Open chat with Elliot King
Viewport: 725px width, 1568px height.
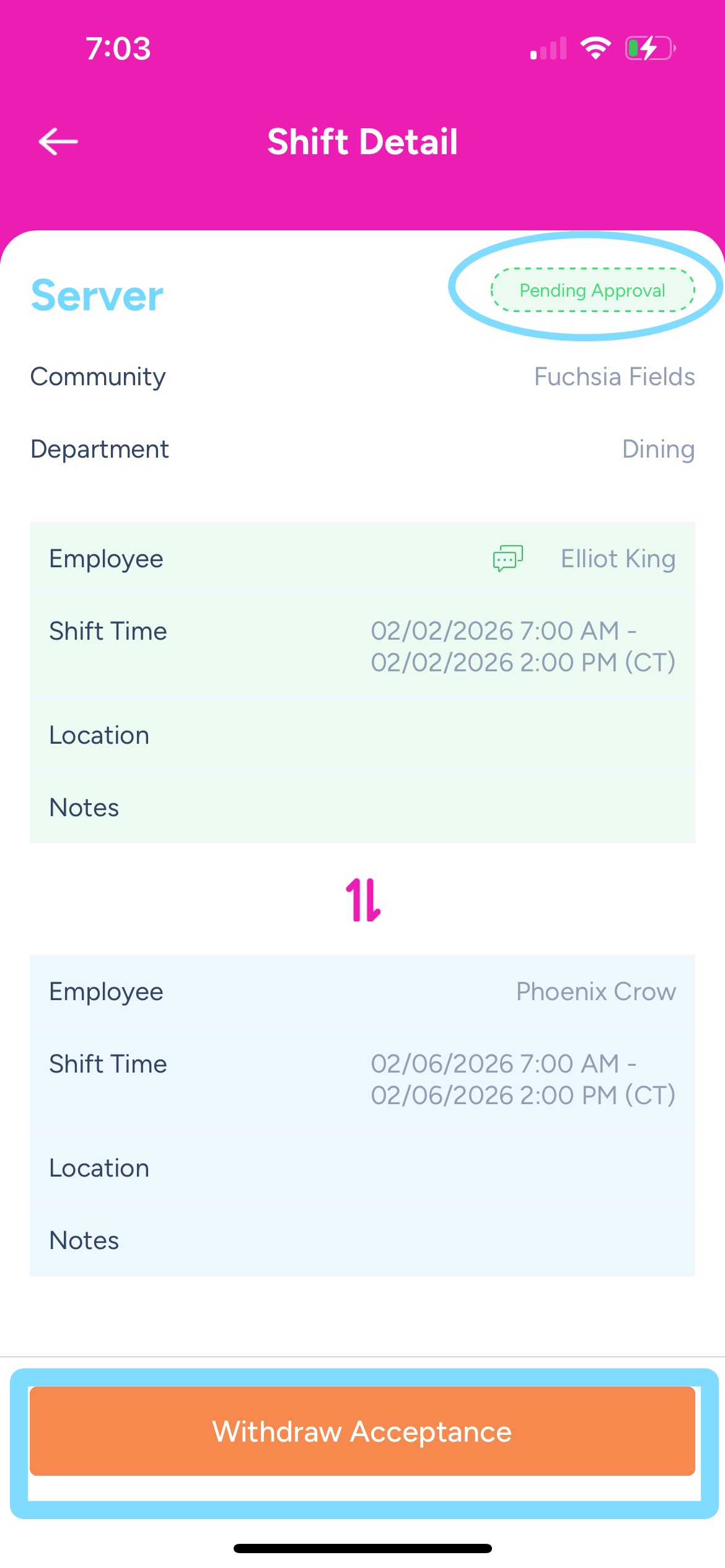[x=507, y=559]
